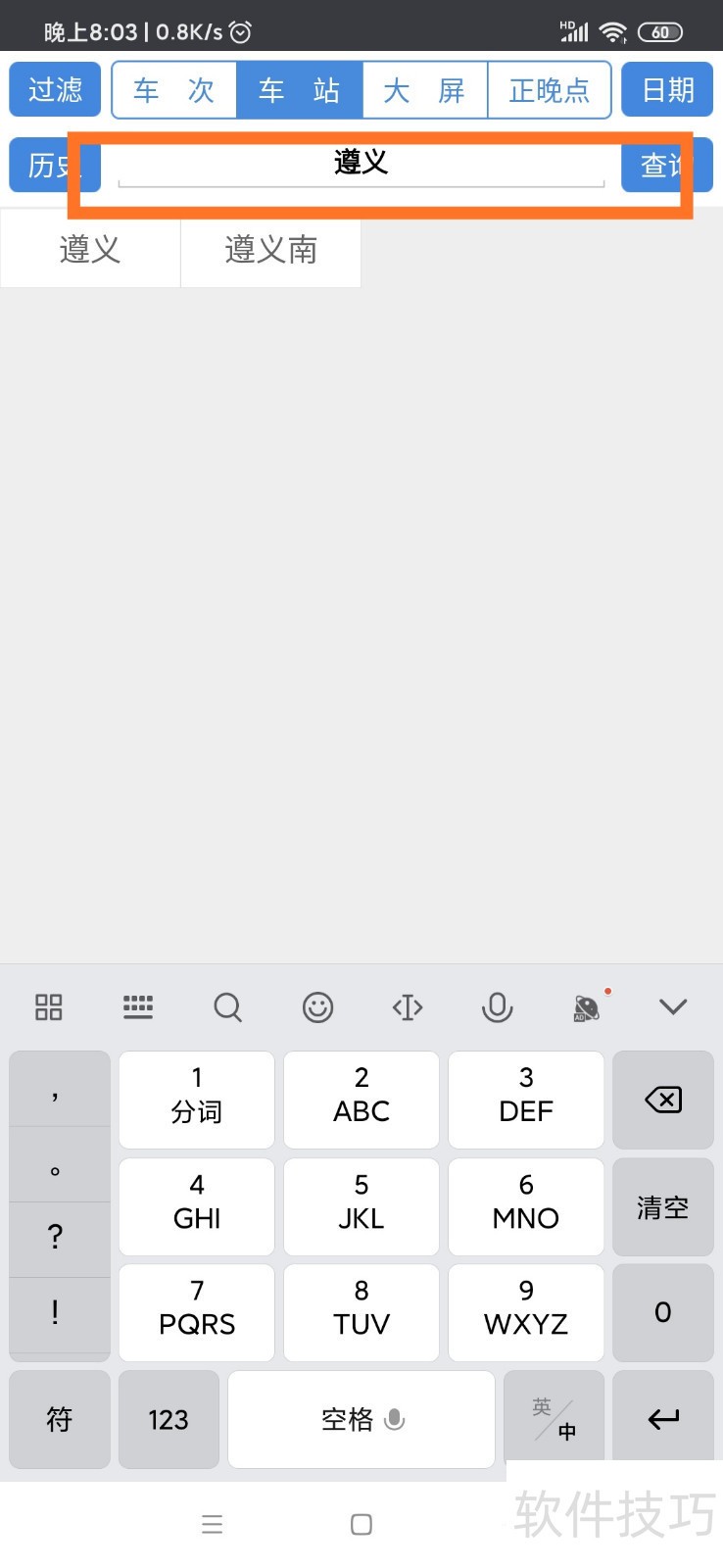This screenshot has height=1568, width=723.
Task: Tap the 过滤 filter button
Action: pyautogui.click(x=55, y=90)
